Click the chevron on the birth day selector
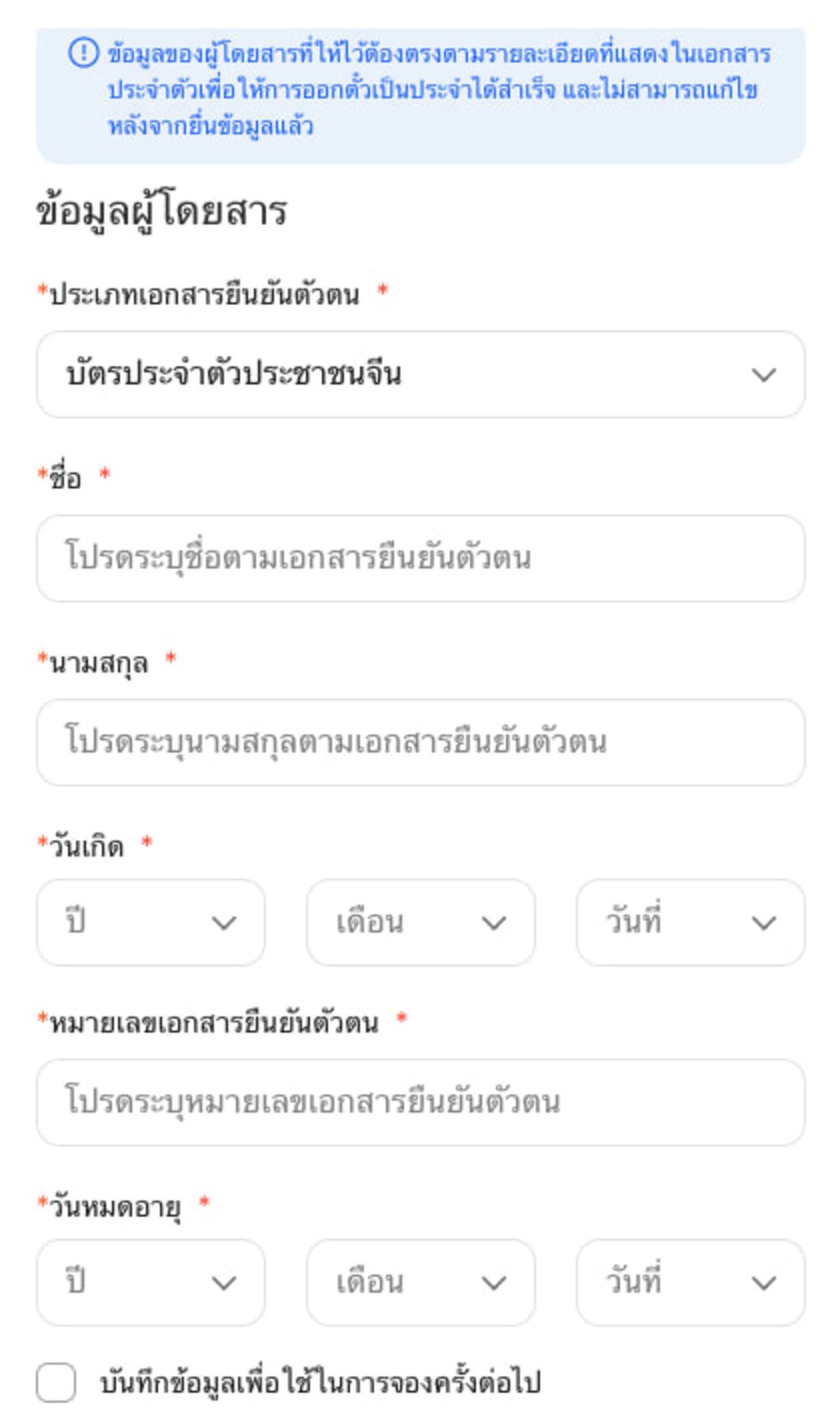The height and width of the screenshot is (1423, 840). point(764,922)
